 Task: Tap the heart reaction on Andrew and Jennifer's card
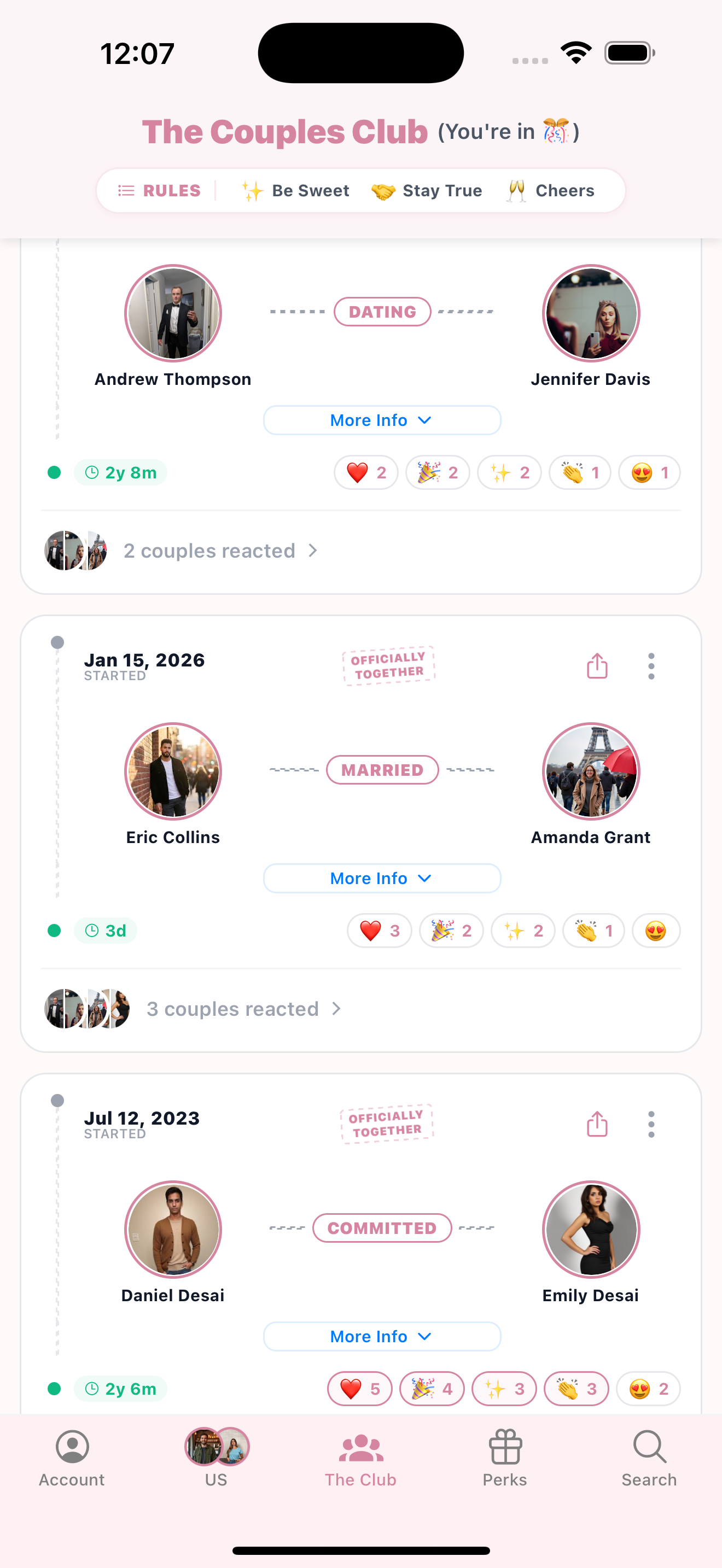coord(366,472)
